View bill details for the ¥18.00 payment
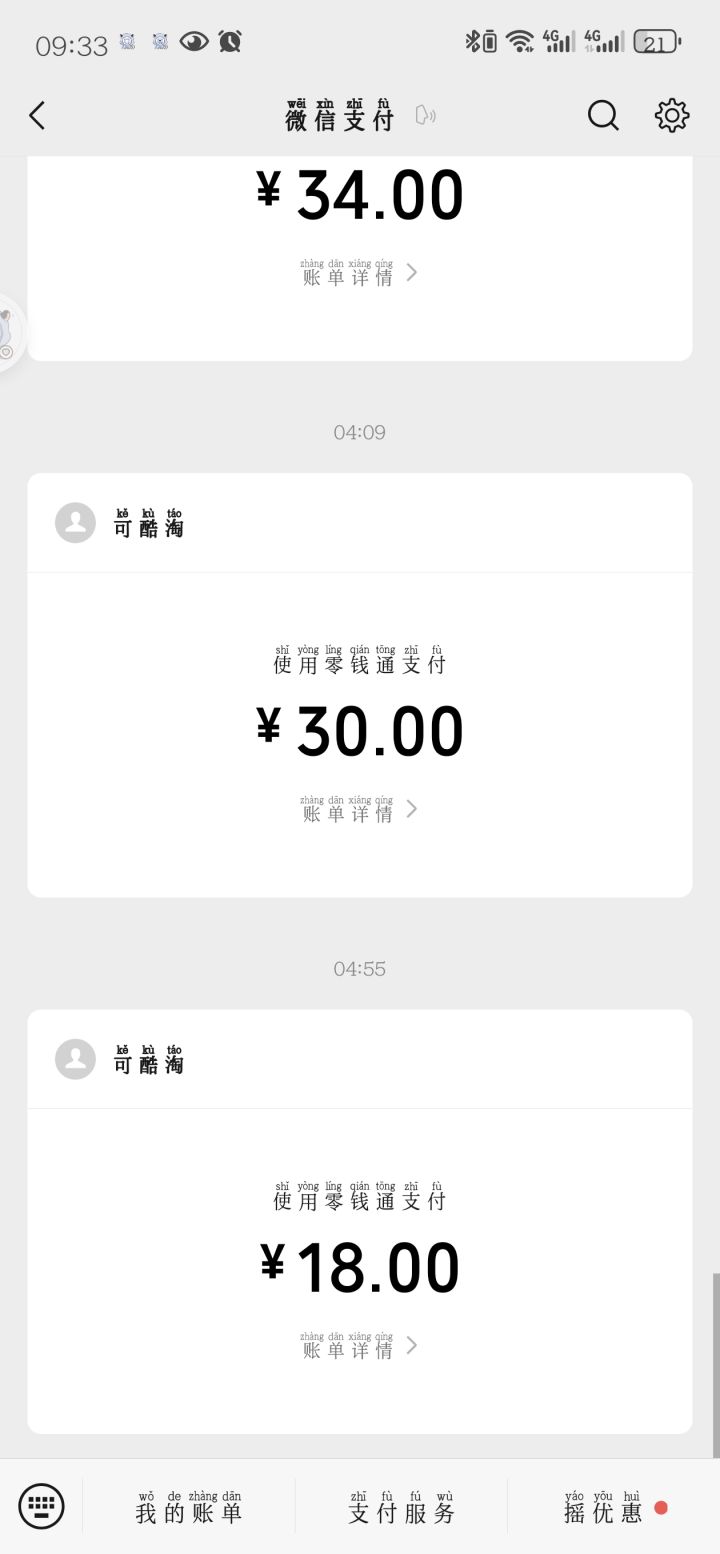Screen dimensions: 720x1554 (360, 1346)
